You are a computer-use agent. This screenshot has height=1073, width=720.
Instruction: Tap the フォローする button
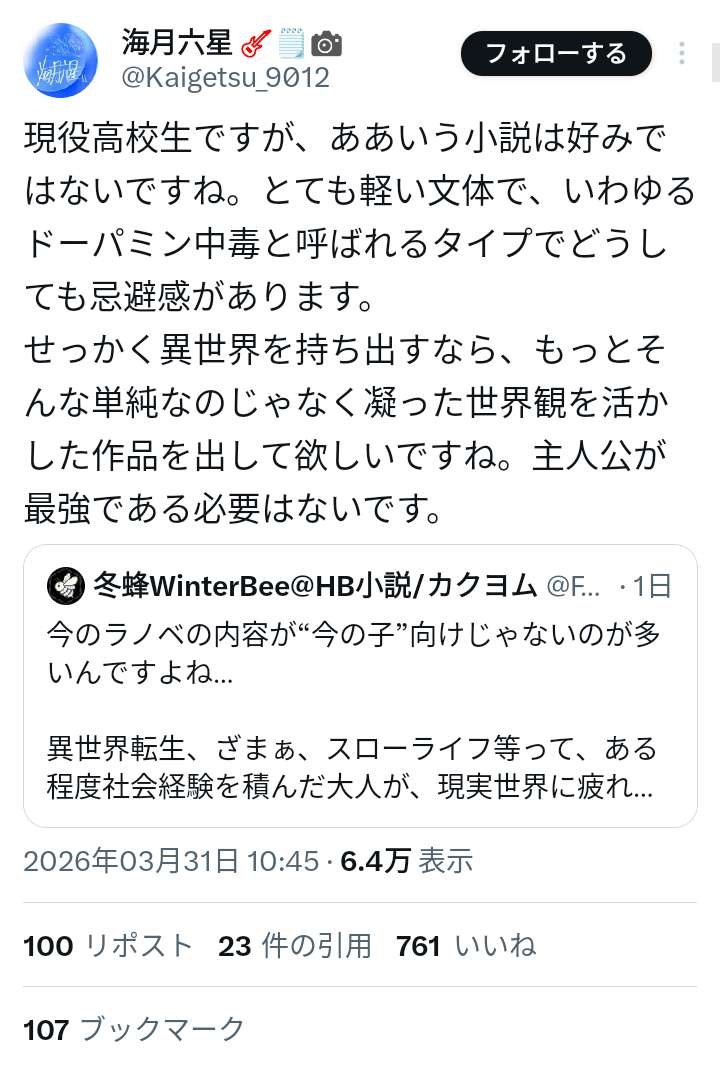556,54
